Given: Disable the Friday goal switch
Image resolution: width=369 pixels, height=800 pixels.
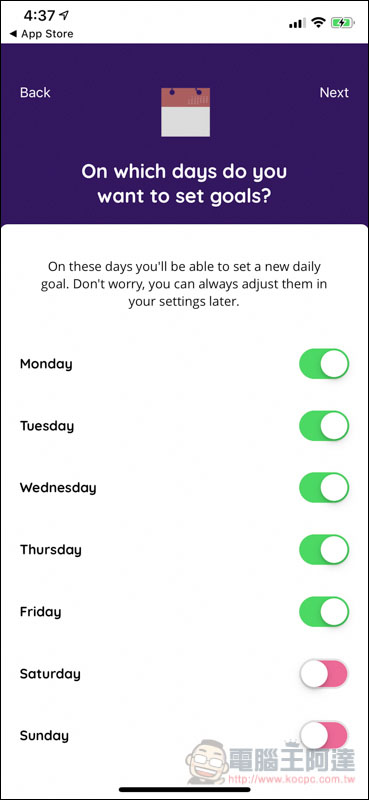Looking at the screenshot, I should [324, 612].
